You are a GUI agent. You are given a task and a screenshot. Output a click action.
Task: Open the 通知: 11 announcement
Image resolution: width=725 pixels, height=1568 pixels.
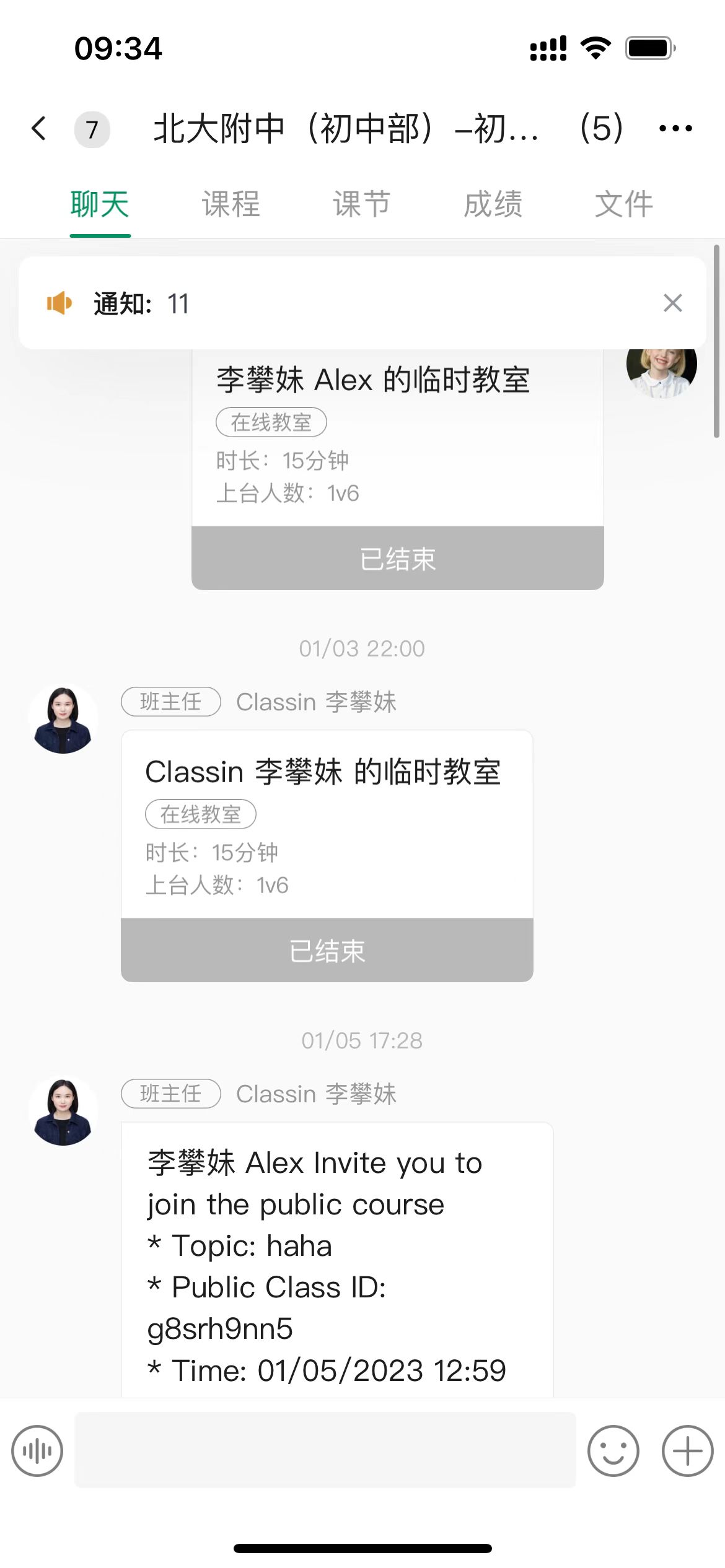tap(310, 303)
